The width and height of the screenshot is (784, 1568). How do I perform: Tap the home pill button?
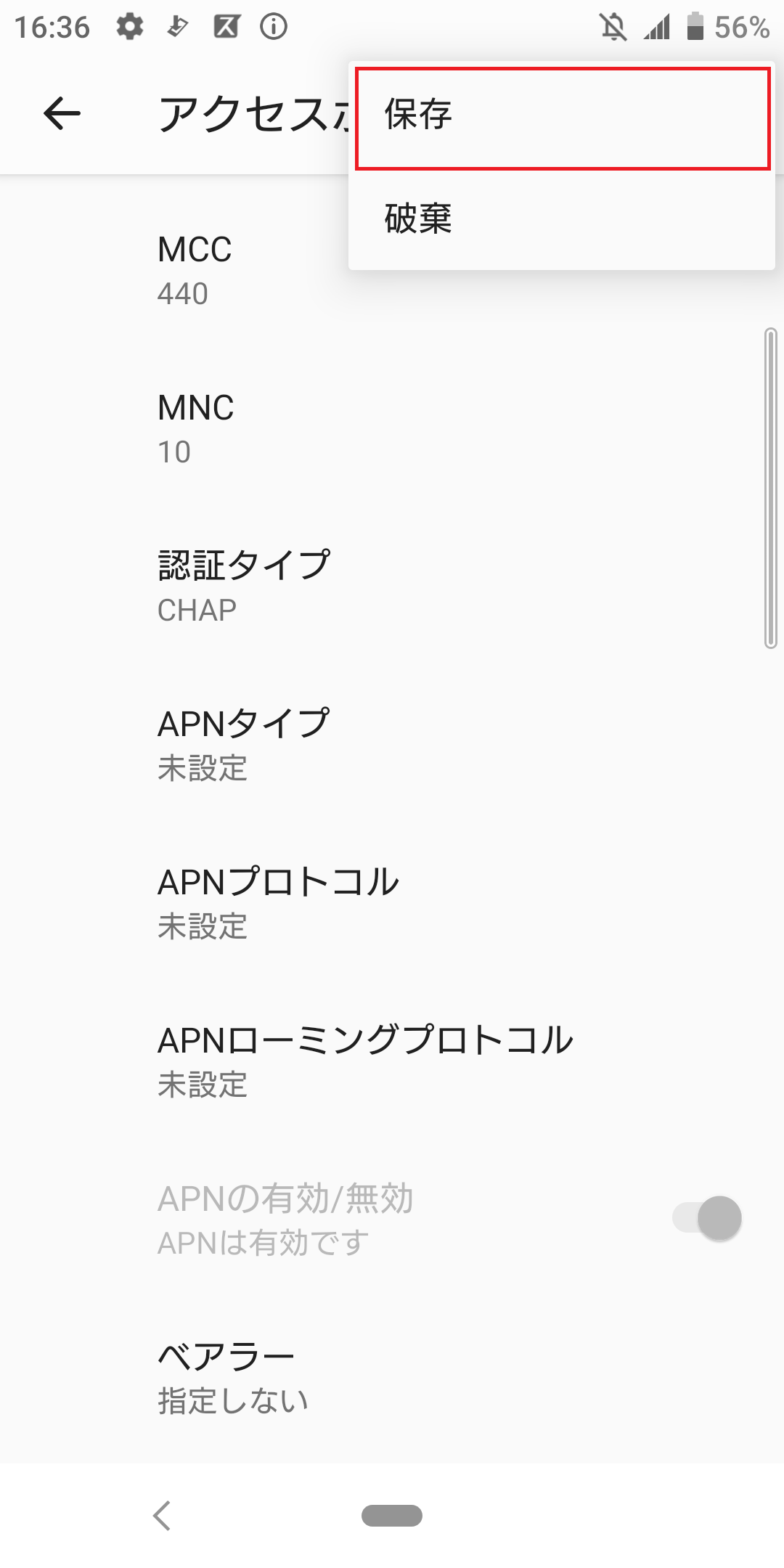point(392,1516)
